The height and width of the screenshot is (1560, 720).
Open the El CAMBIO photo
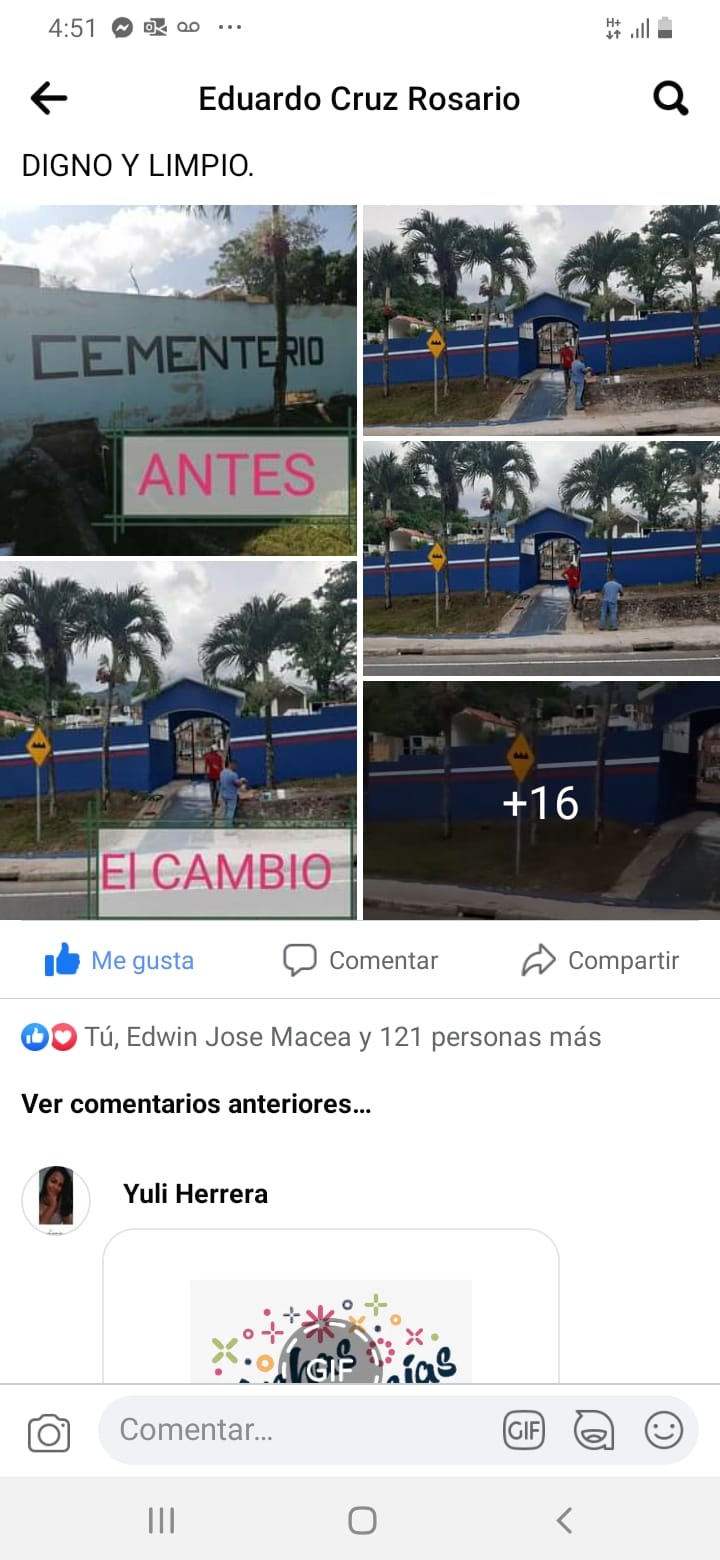click(178, 740)
